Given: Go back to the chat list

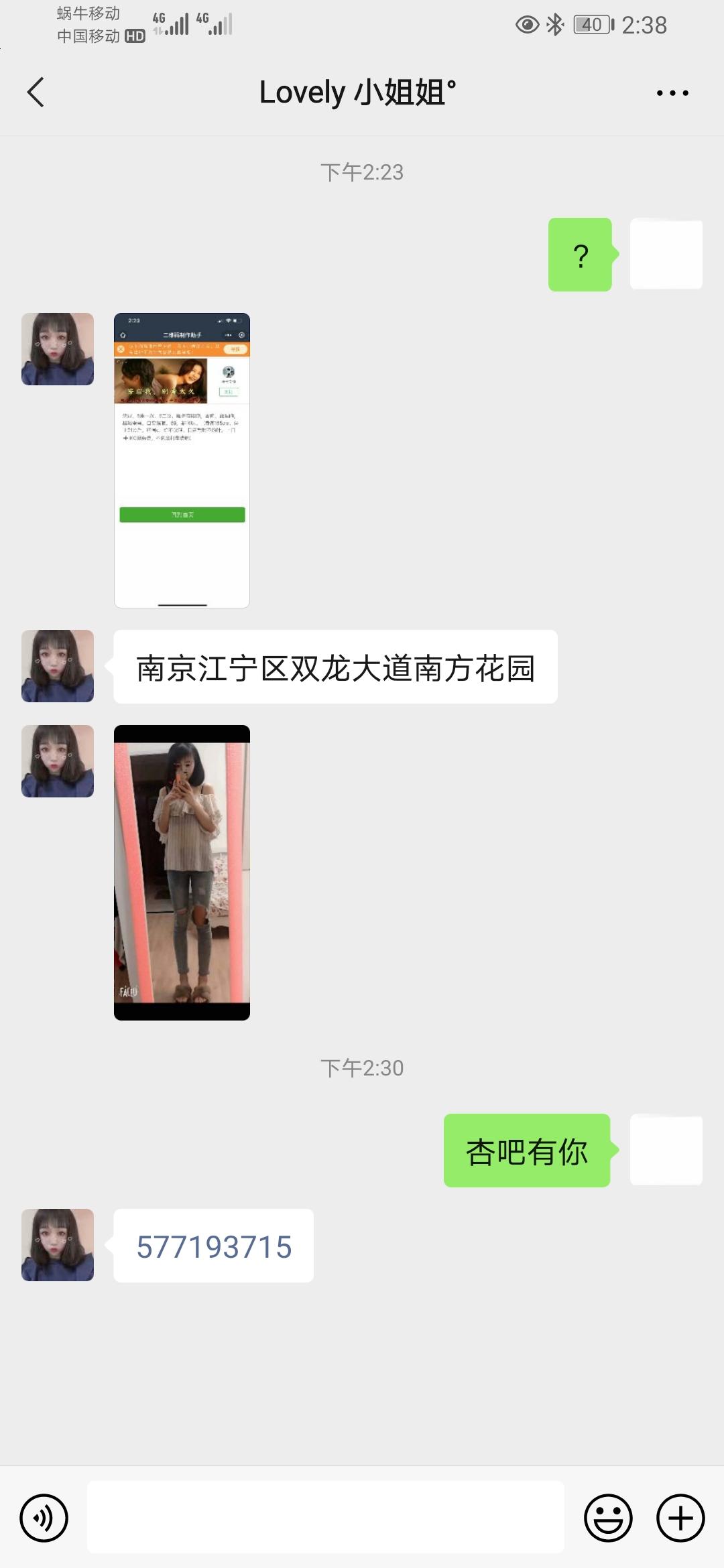Looking at the screenshot, I should (36, 92).
